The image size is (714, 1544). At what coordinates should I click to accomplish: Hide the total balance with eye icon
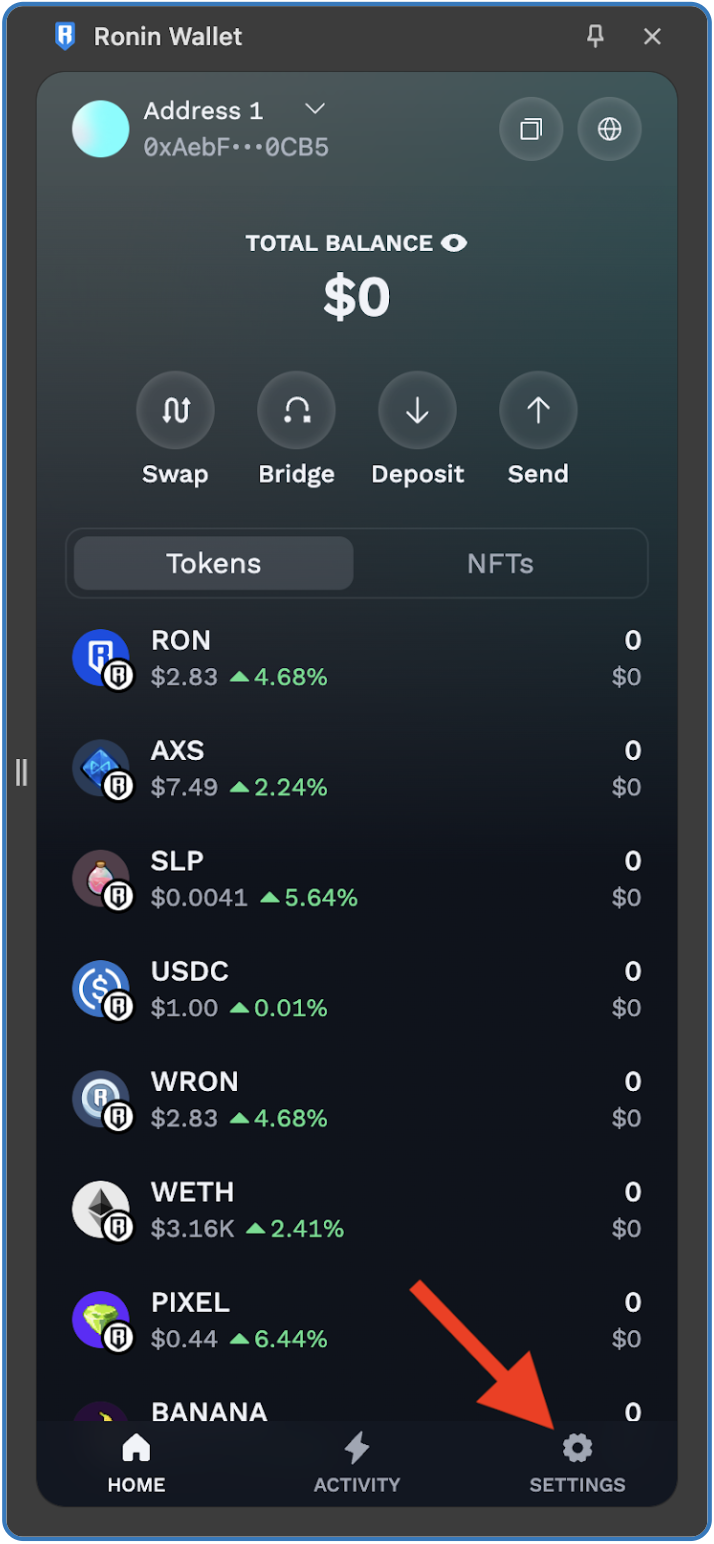click(454, 243)
